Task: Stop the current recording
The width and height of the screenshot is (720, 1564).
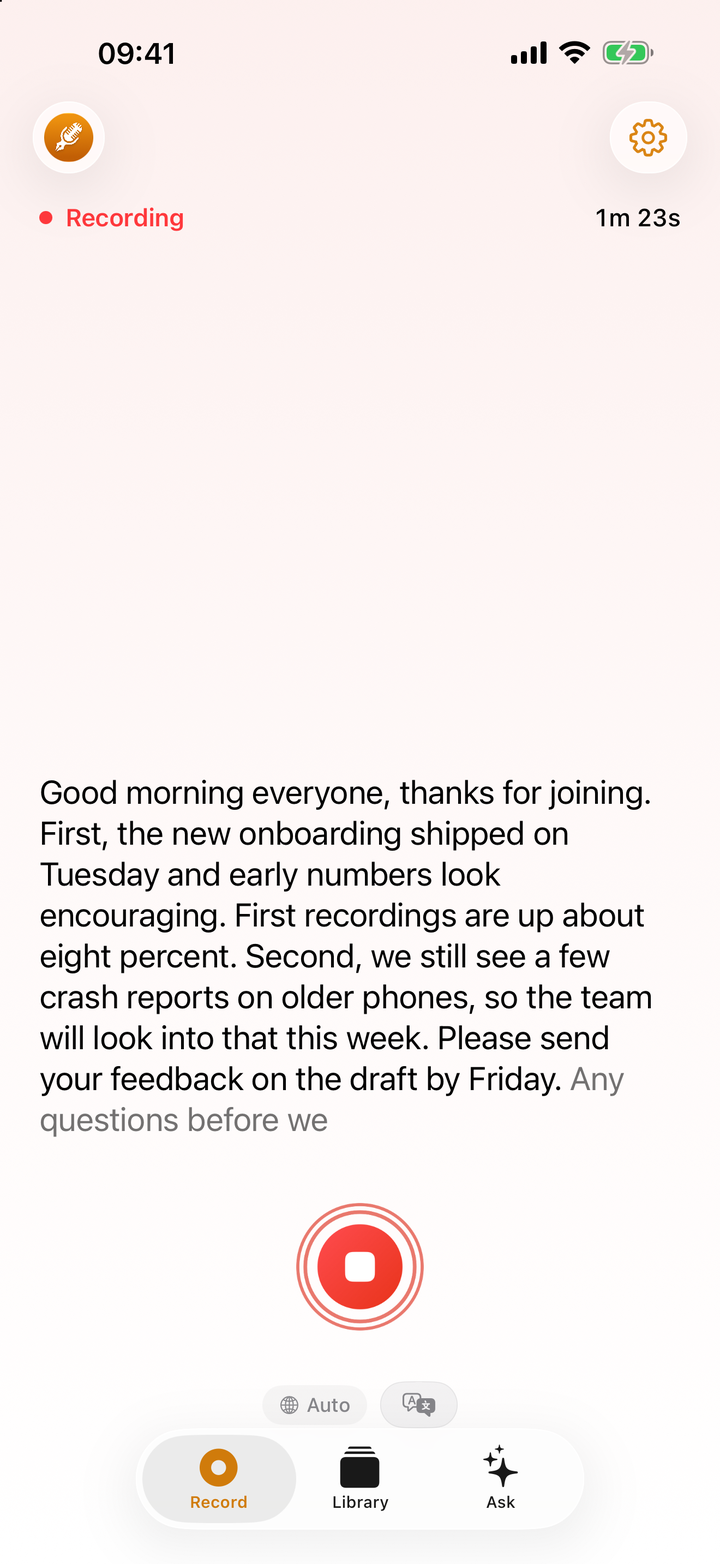Action: click(360, 1267)
